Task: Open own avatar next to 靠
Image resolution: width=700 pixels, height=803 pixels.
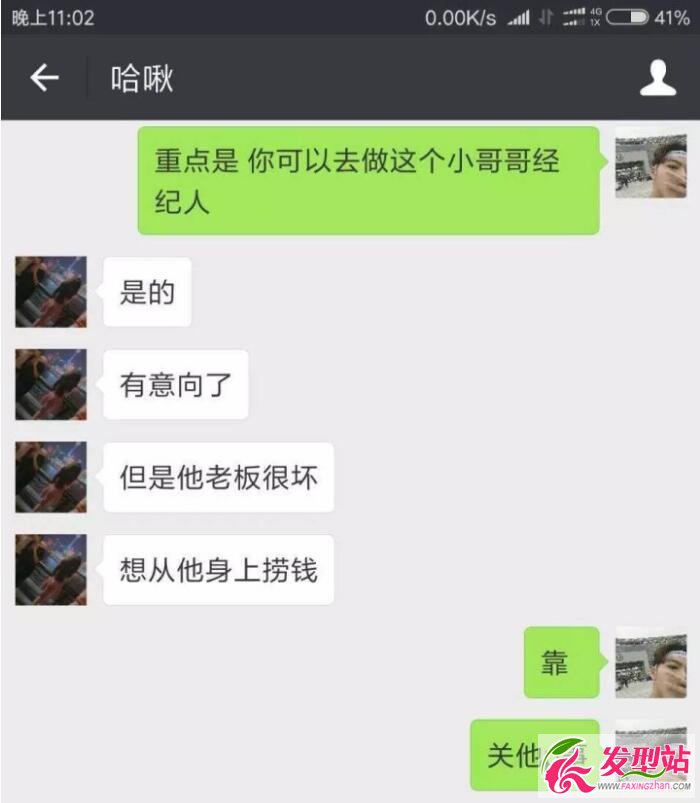Action: tap(650, 662)
